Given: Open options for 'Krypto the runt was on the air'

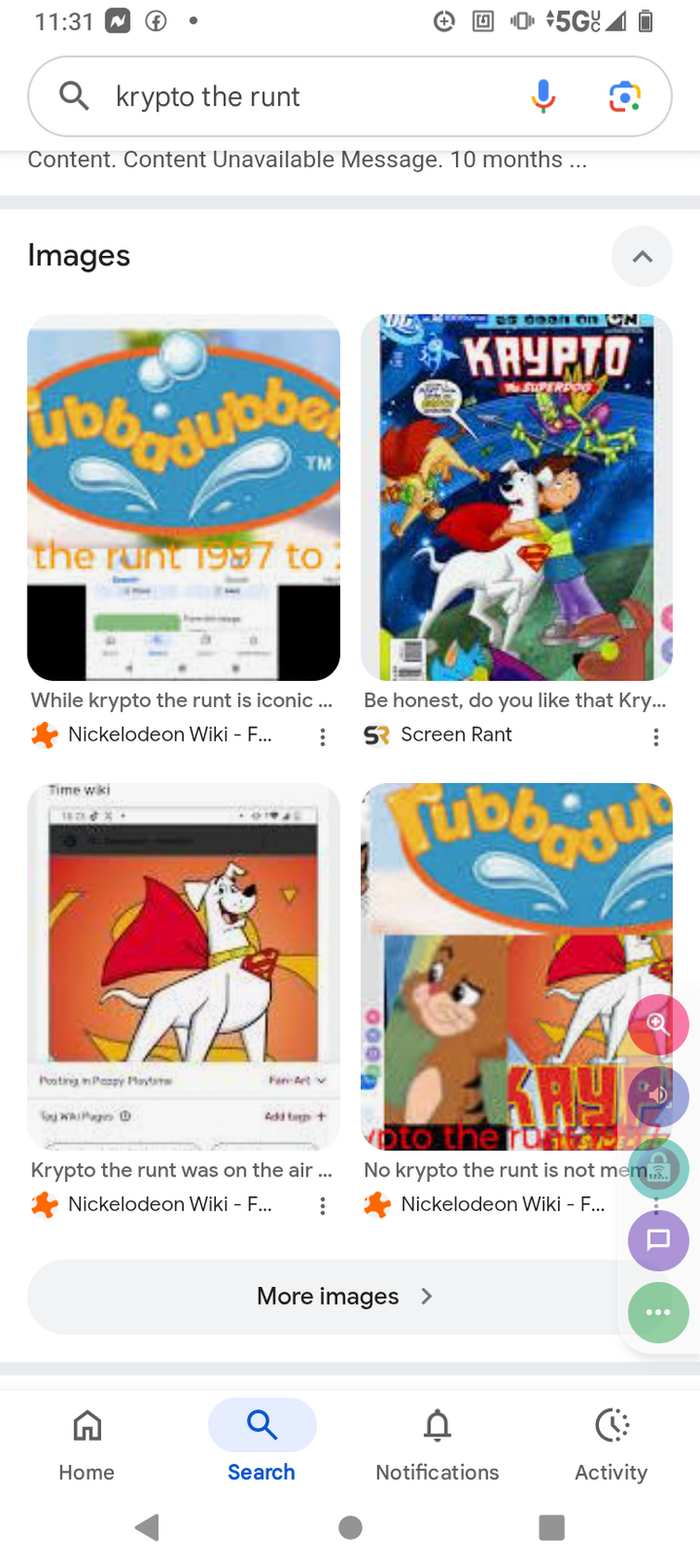Looking at the screenshot, I should 323,1206.
